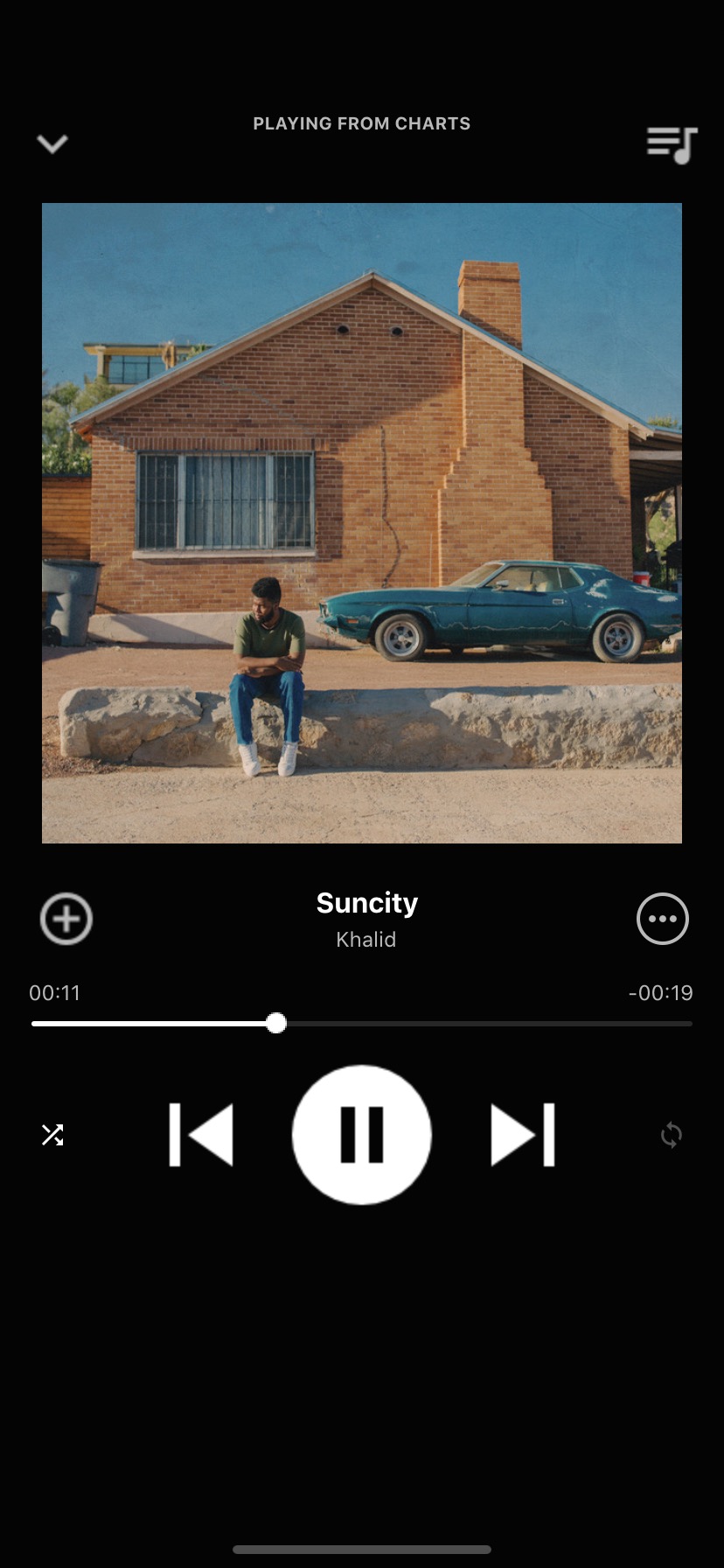Skip to the next track
Screen dimensions: 724x1568
pos(523,1135)
